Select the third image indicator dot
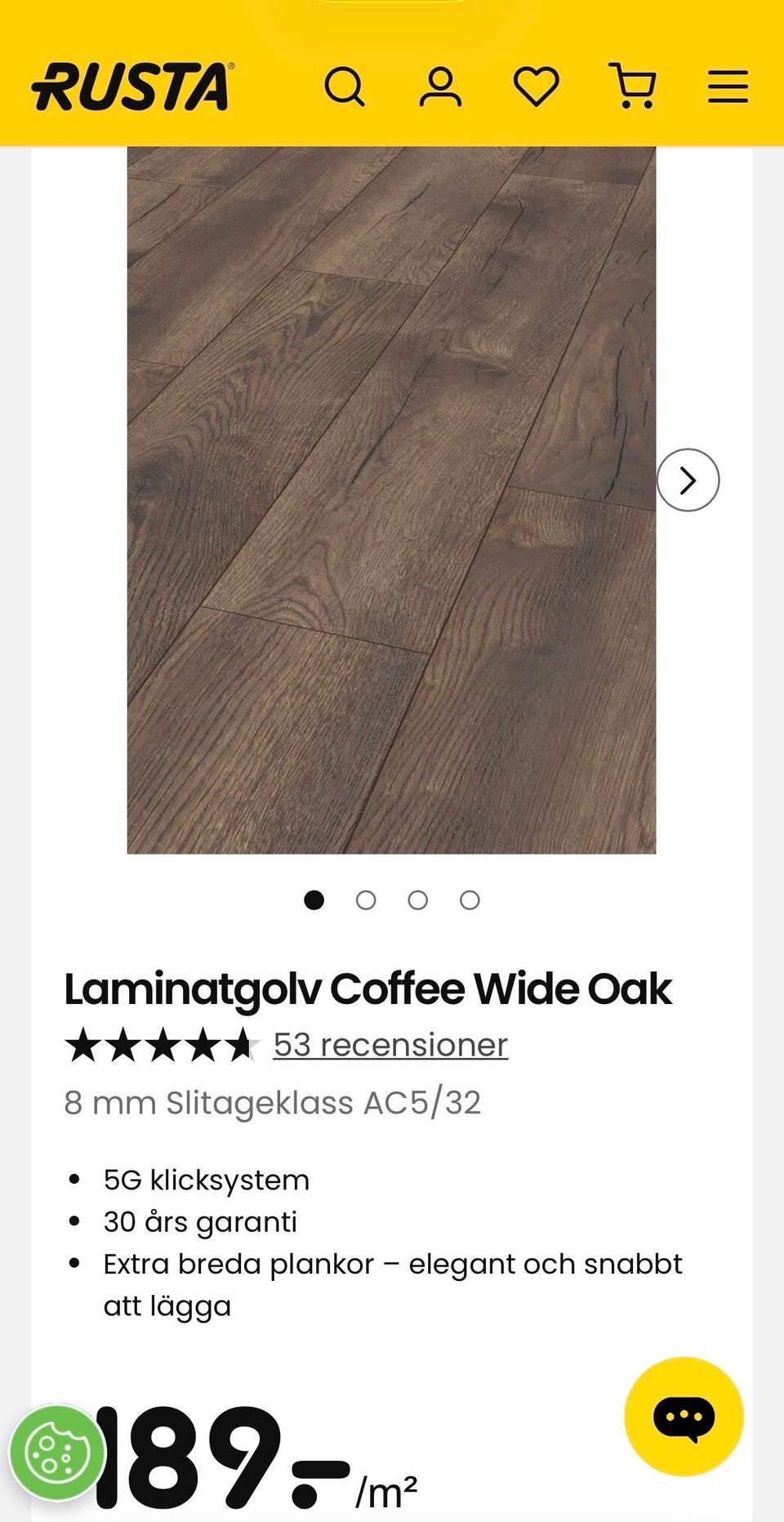 pyautogui.click(x=418, y=900)
